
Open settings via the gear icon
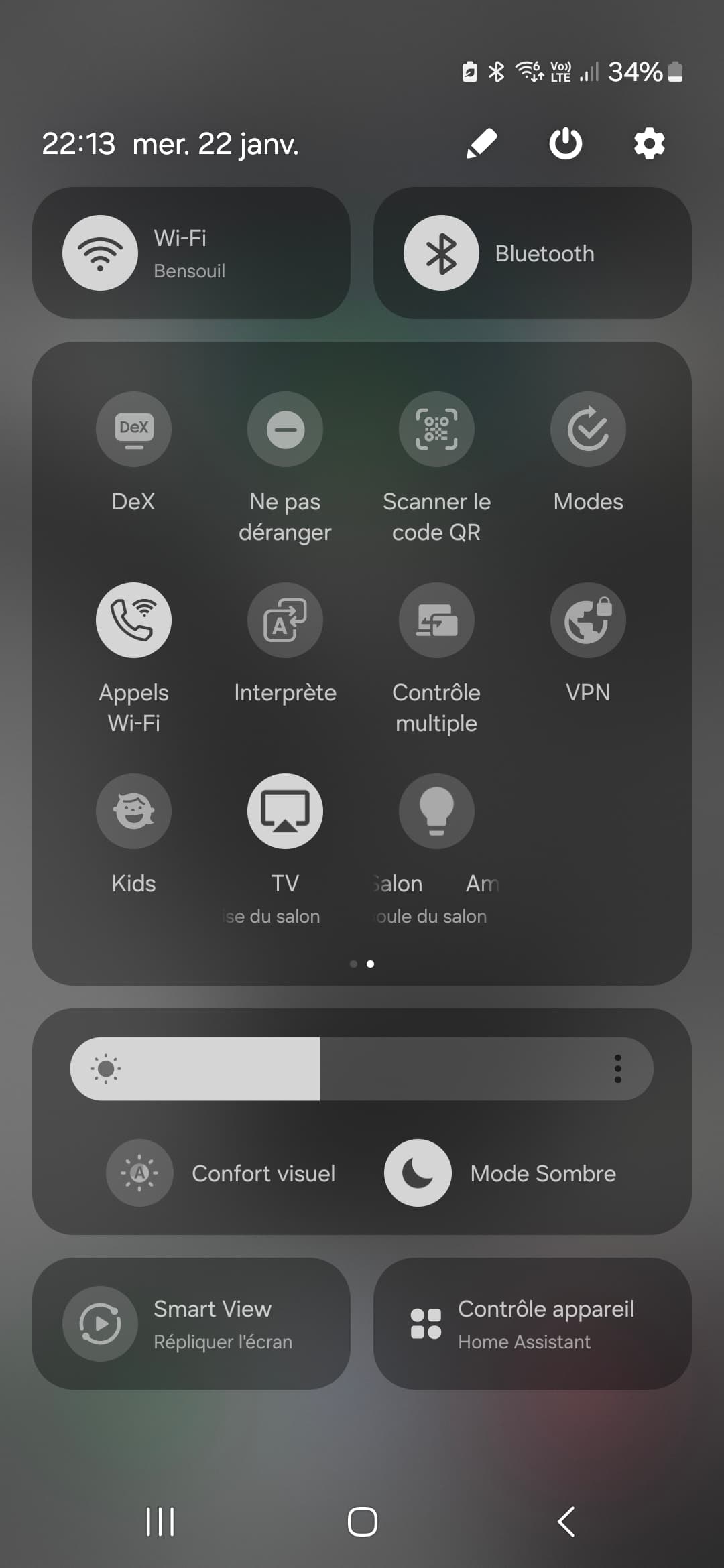[650, 143]
